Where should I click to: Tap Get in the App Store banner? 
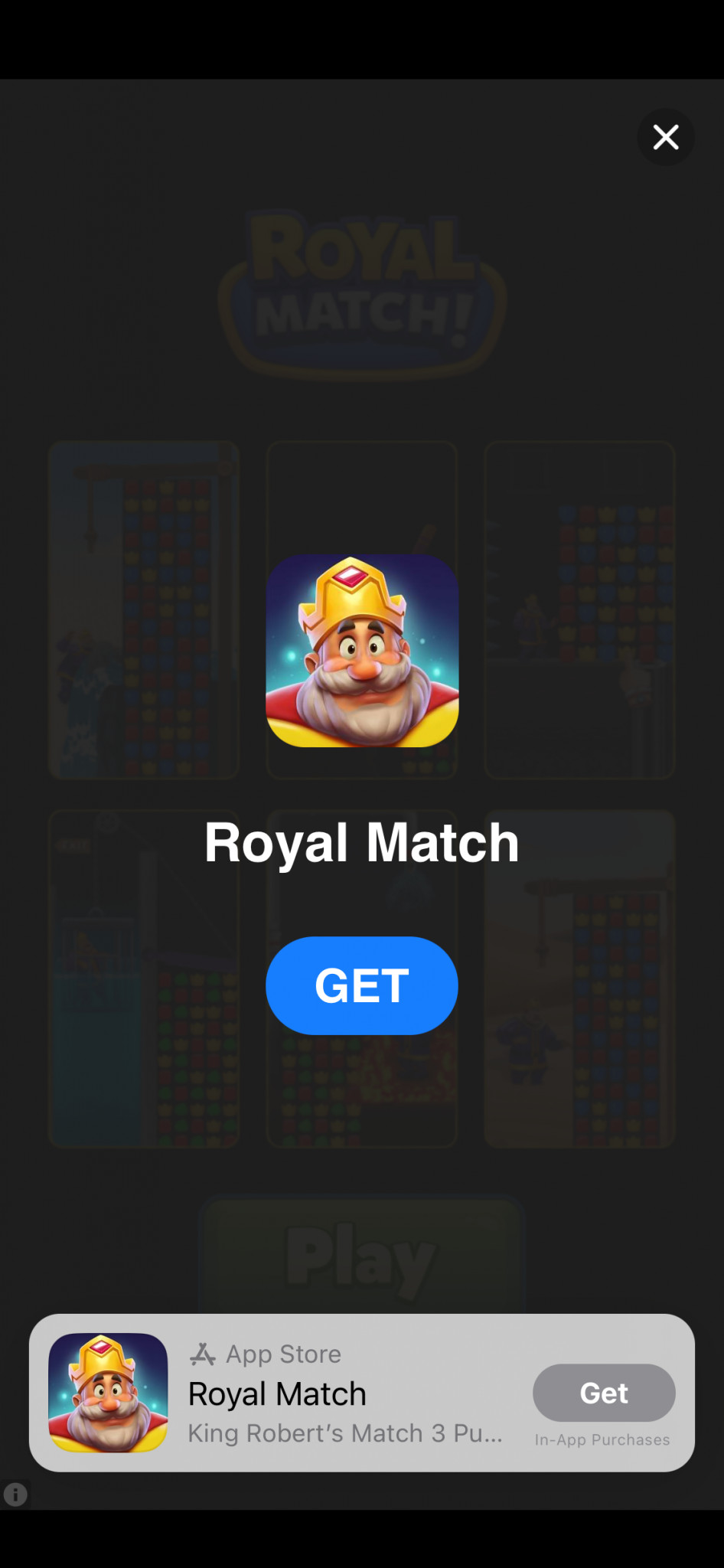click(604, 1393)
